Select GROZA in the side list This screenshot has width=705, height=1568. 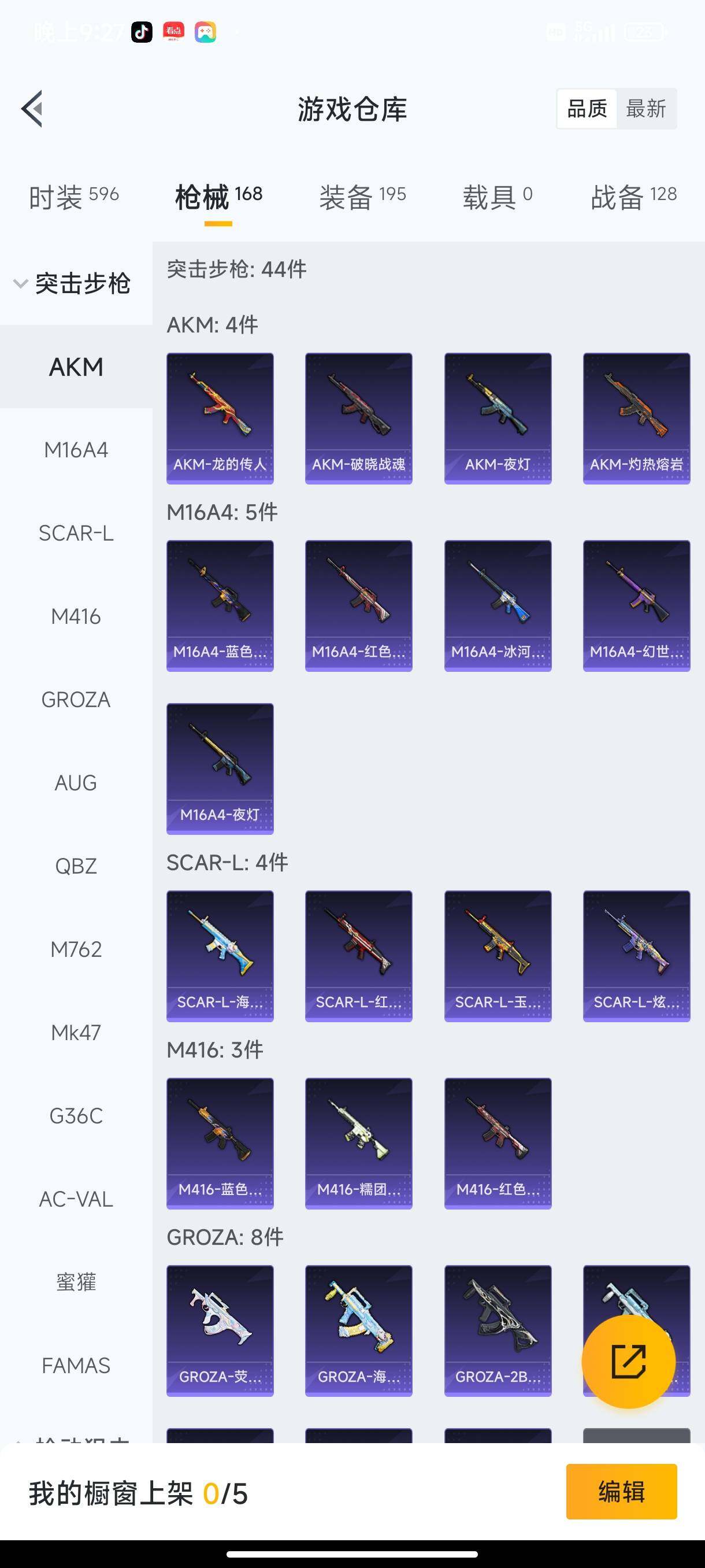tap(76, 700)
